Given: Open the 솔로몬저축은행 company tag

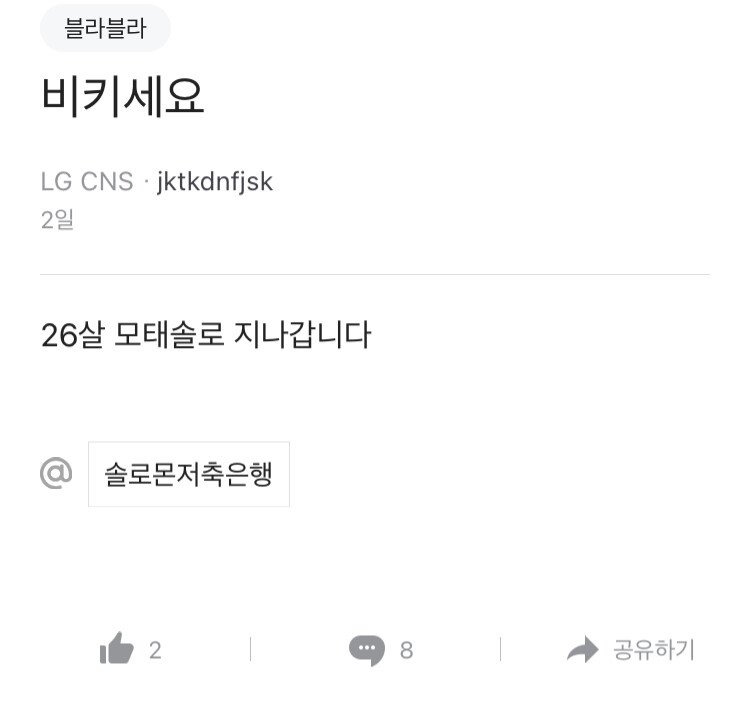Looking at the screenshot, I should (189, 474).
